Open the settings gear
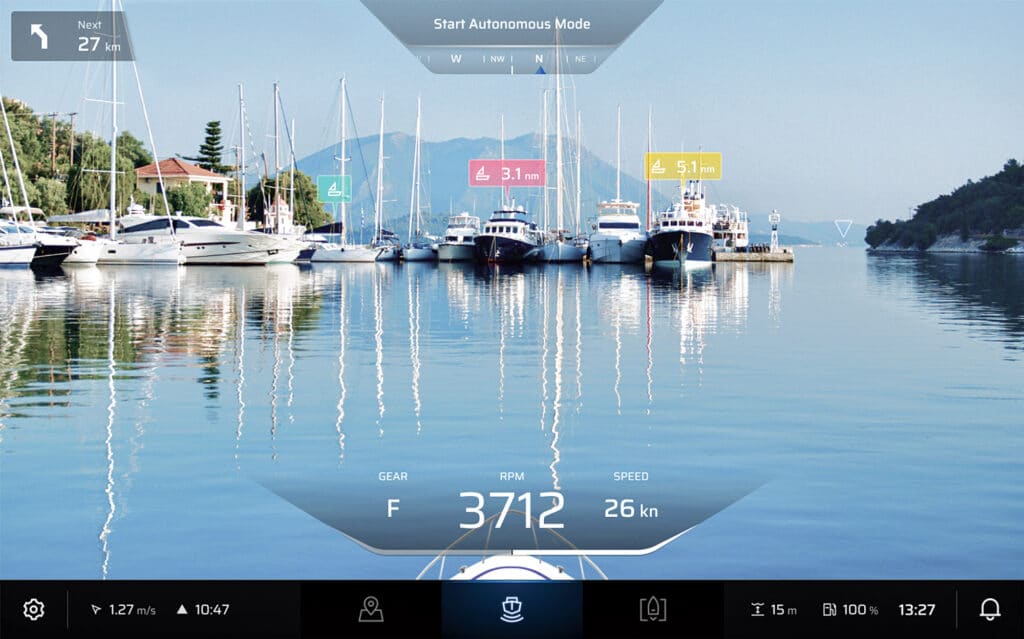The image size is (1024, 639). point(33,609)
